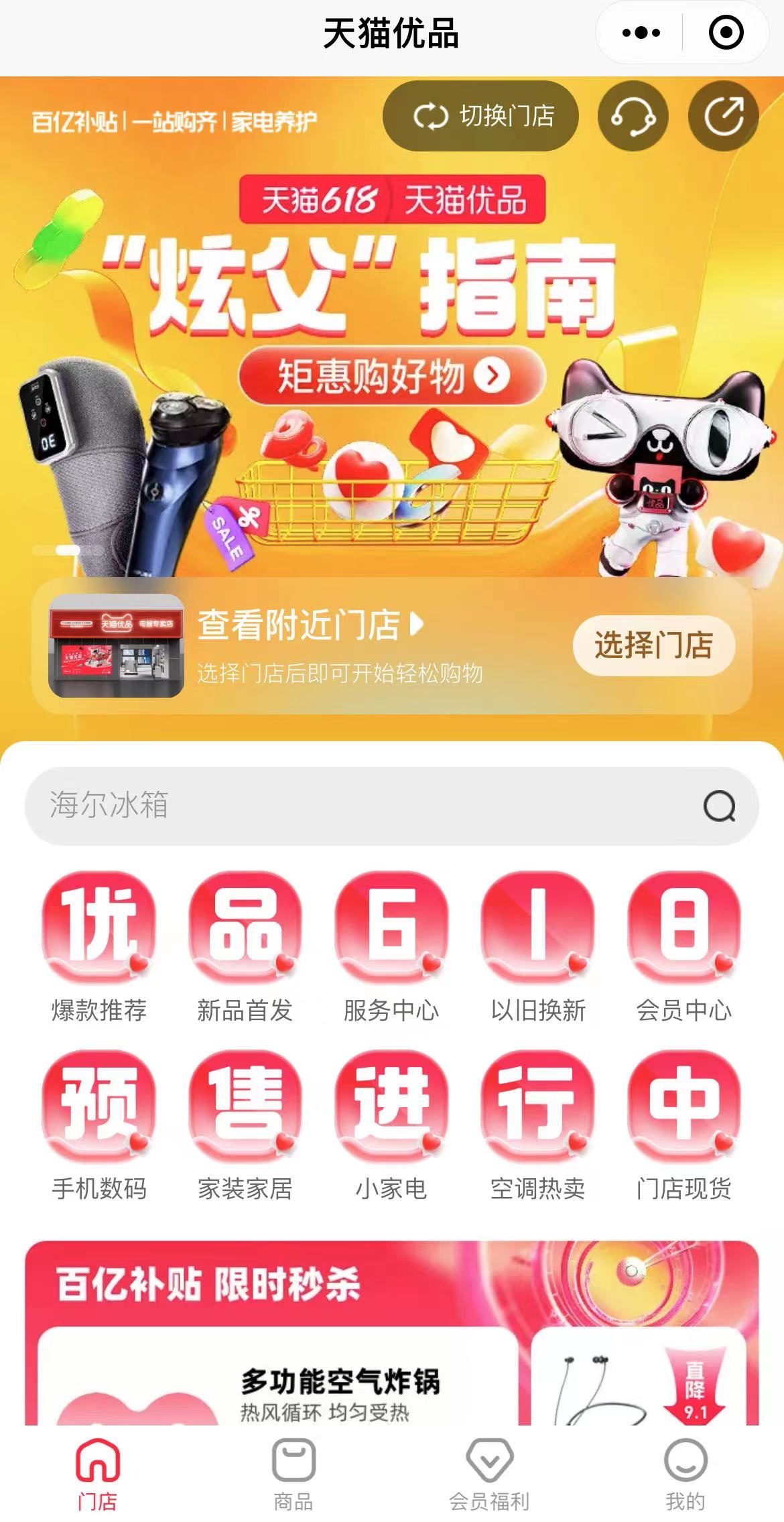Browse the 小家电 category
The image size is (784, 1522).
[x=391, y=1125]
